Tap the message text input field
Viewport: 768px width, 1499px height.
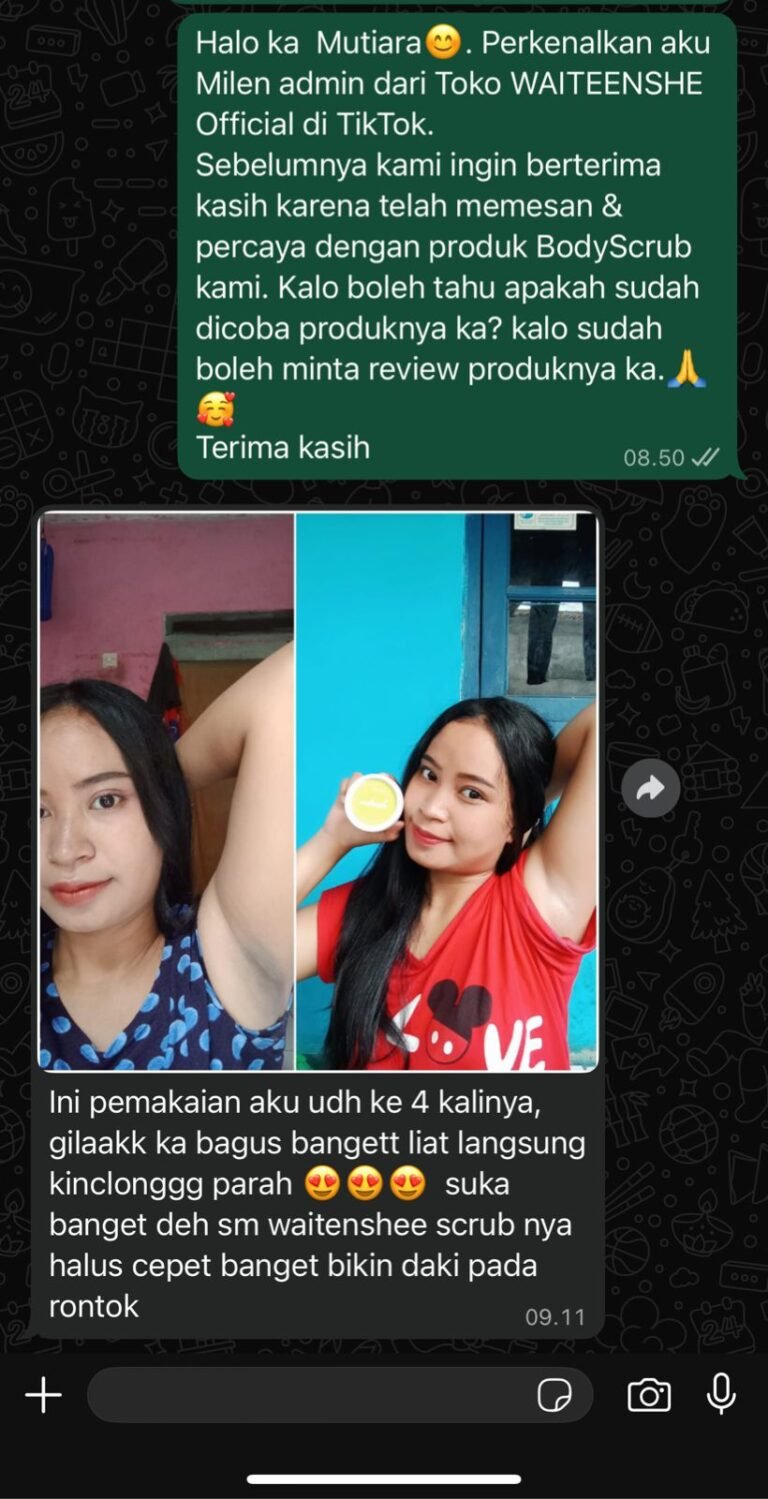[x=310, y=1394]
